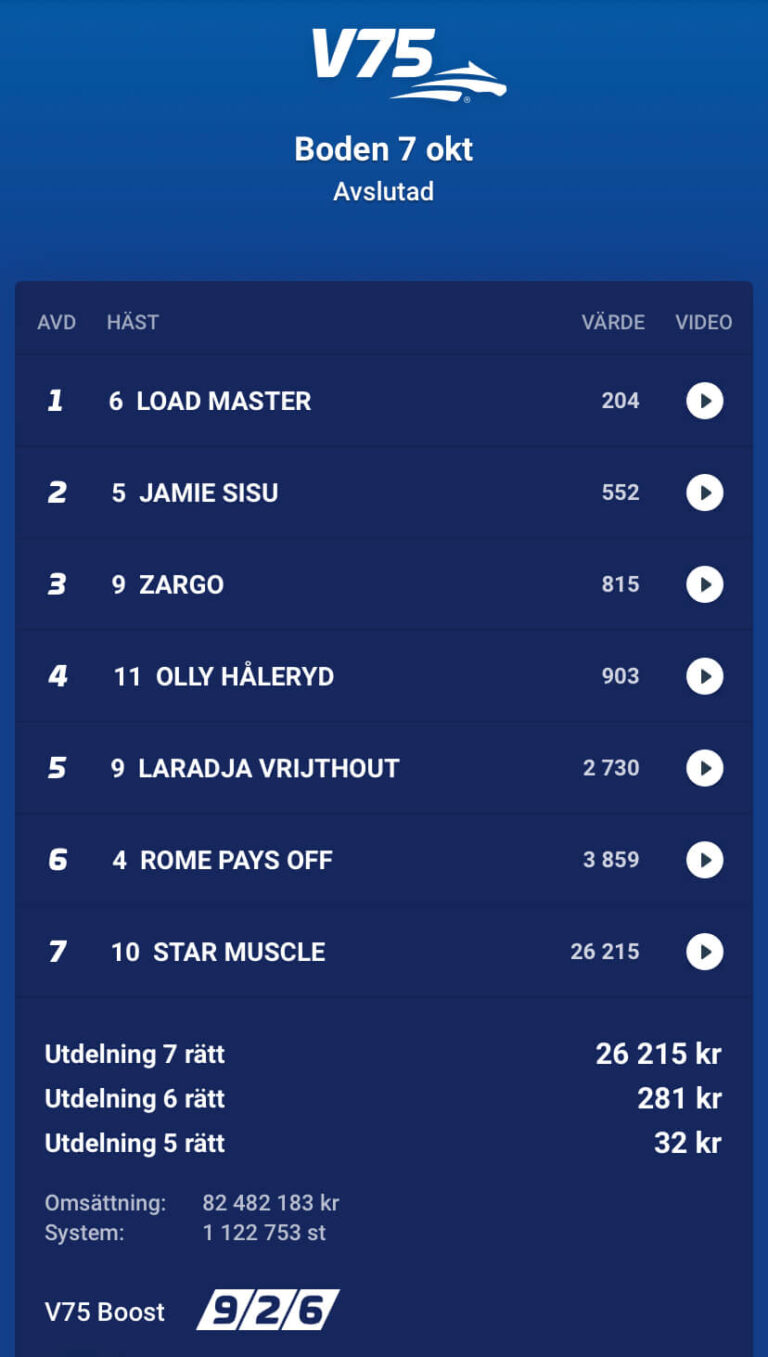Play the race video for Load Master
The width and height of the screenshot is (768, 1357).
click(x=704, y=400)
